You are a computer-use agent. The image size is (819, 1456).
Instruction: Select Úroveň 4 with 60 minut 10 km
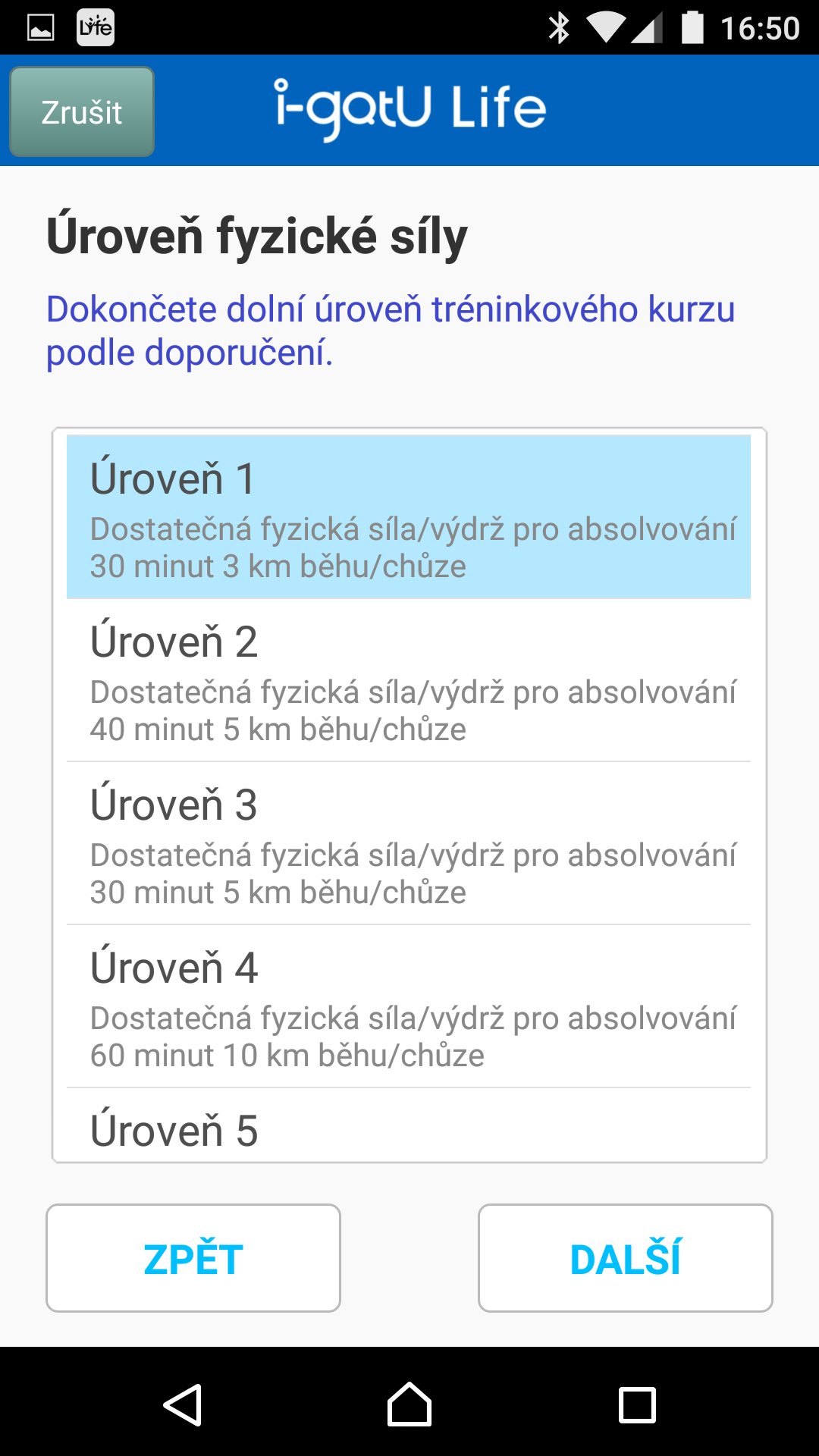click(x=409, y=1006)
